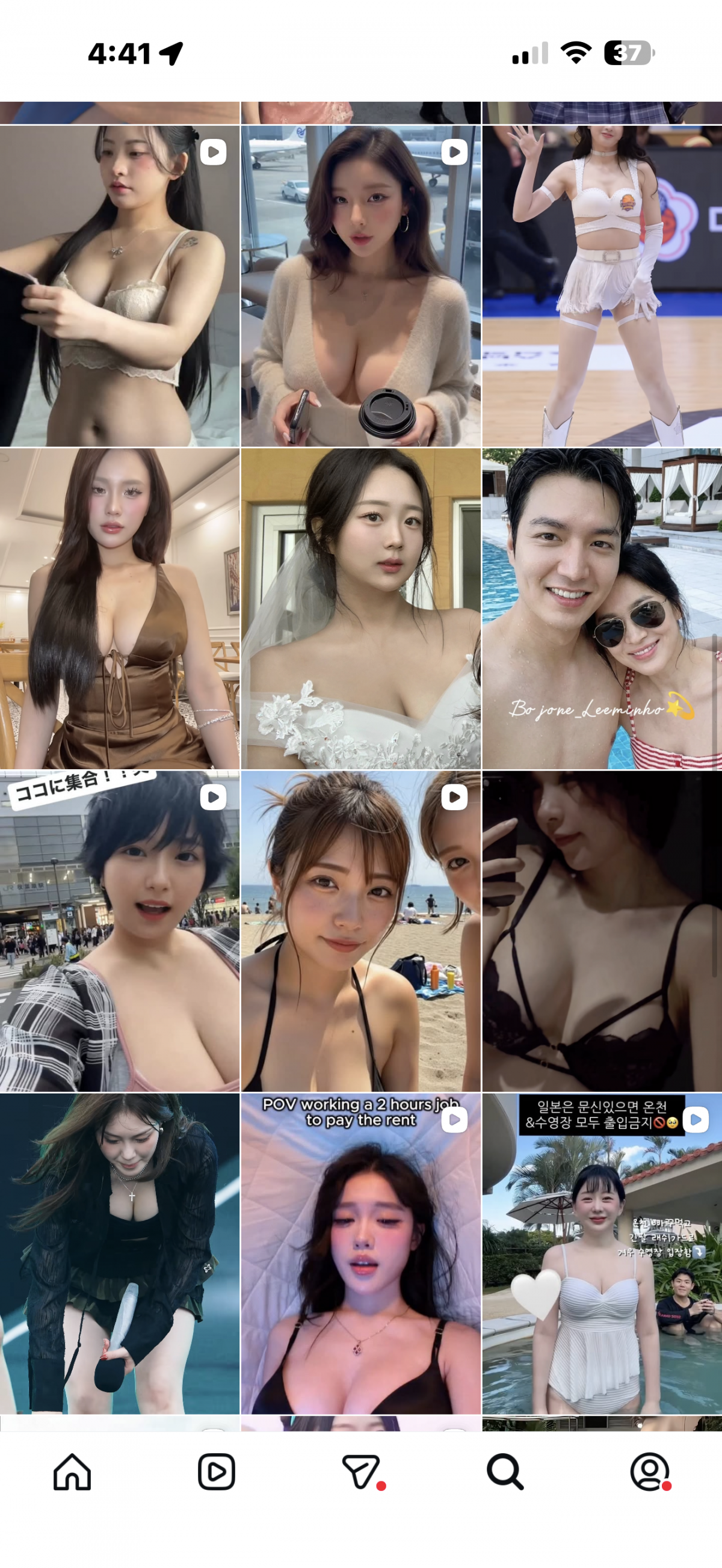722x1568 pixels.
Task: View the performer holding a microphone post
Action: [119, 1253]
